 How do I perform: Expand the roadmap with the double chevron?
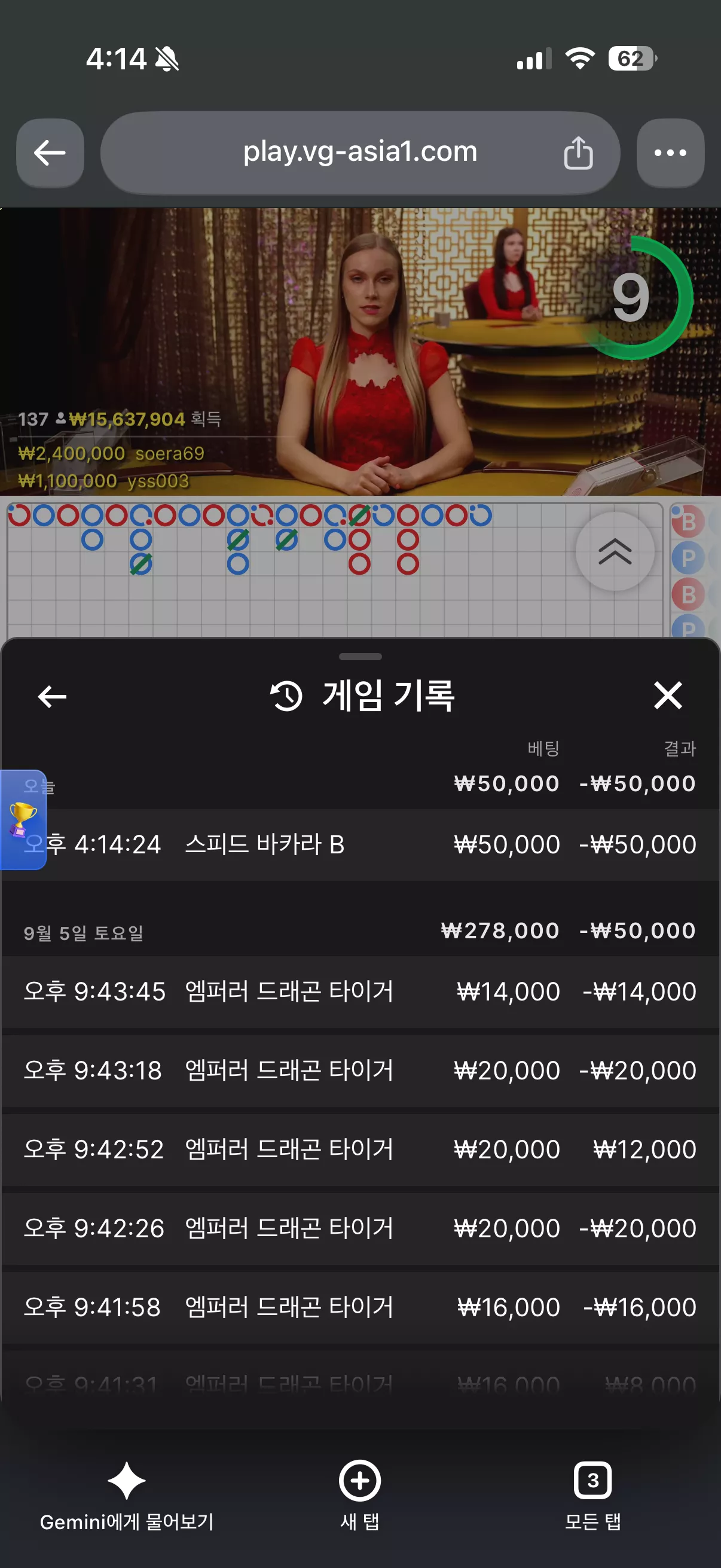click(x=615, y=551)
